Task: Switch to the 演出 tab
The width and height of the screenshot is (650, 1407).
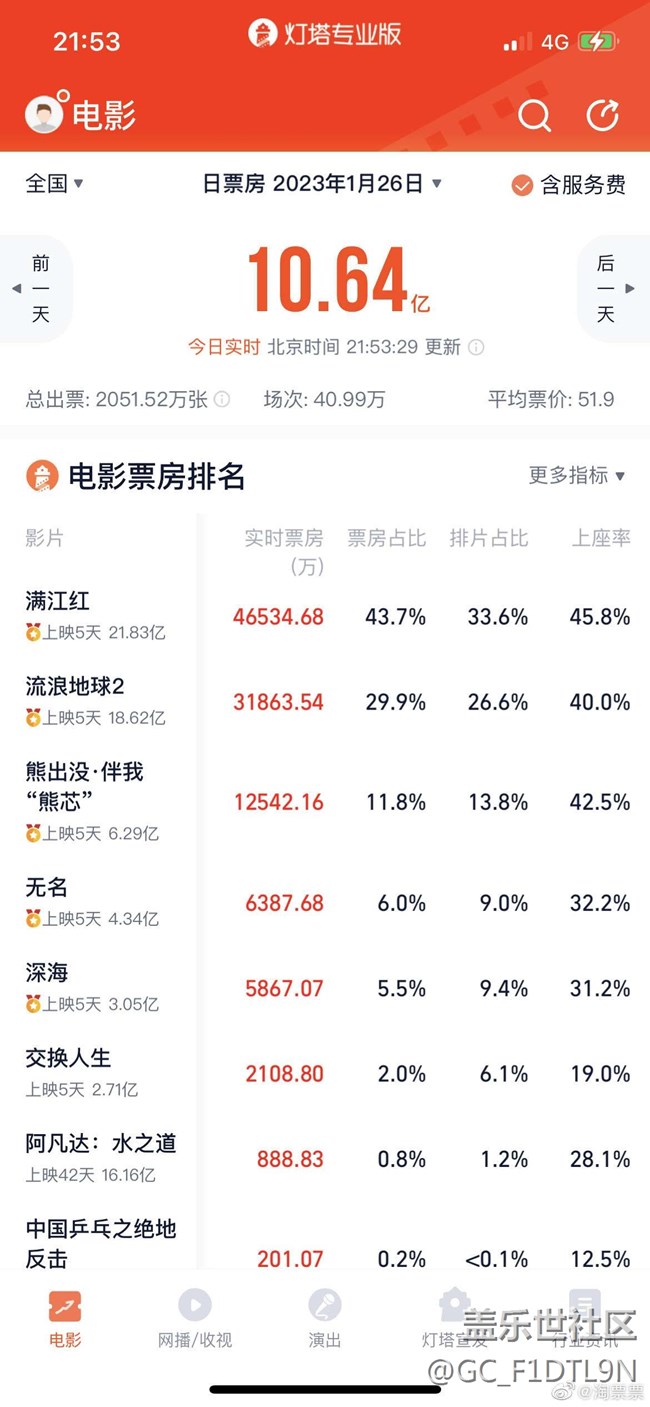Action: pos(325,1318)
